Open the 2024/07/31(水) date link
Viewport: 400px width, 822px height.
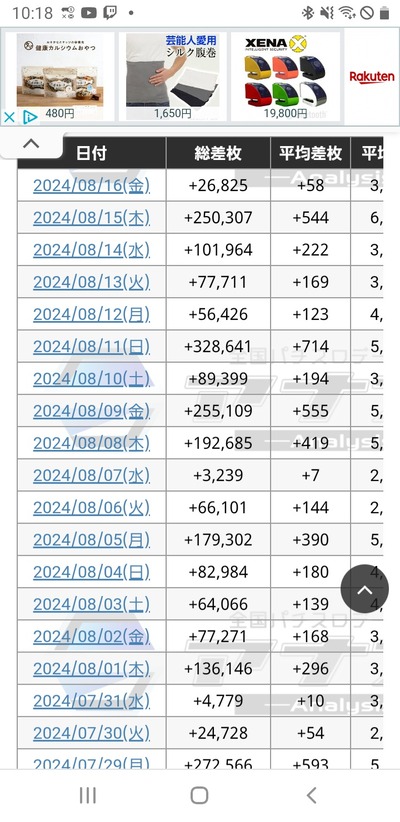click(x=91, y=701)
